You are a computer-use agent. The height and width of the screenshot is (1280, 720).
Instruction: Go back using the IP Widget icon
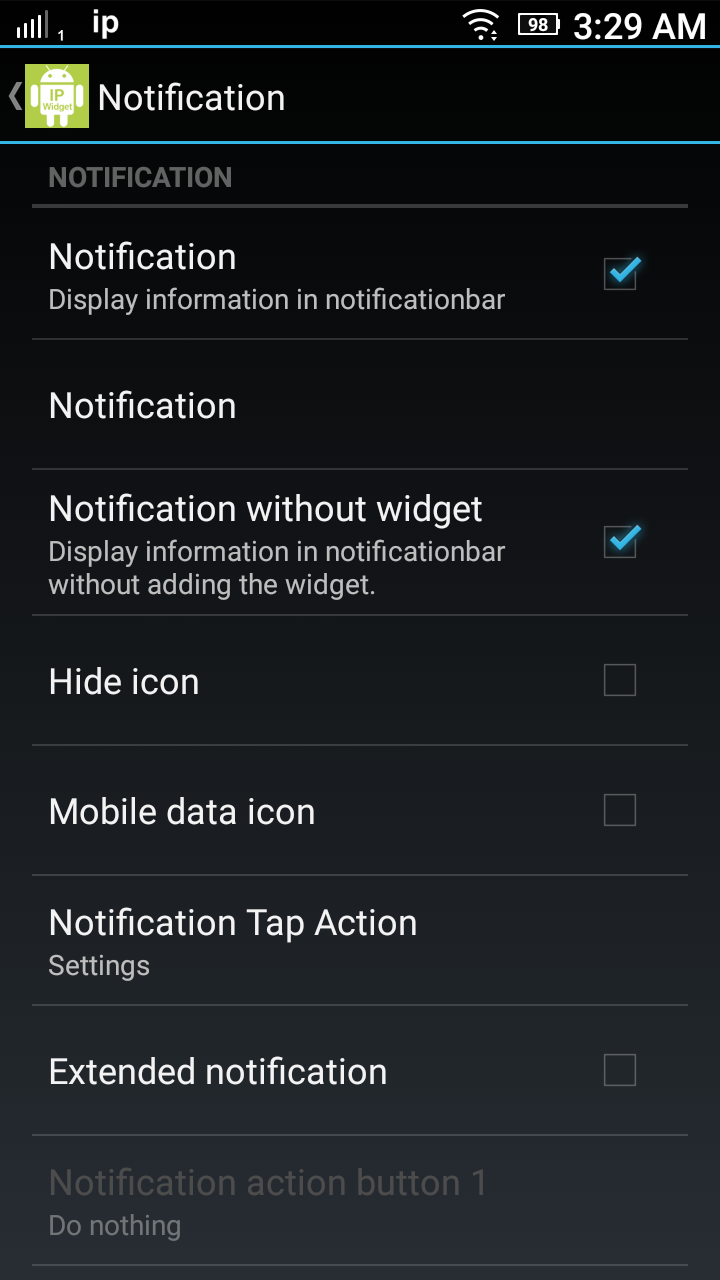[x=57, y=96]
